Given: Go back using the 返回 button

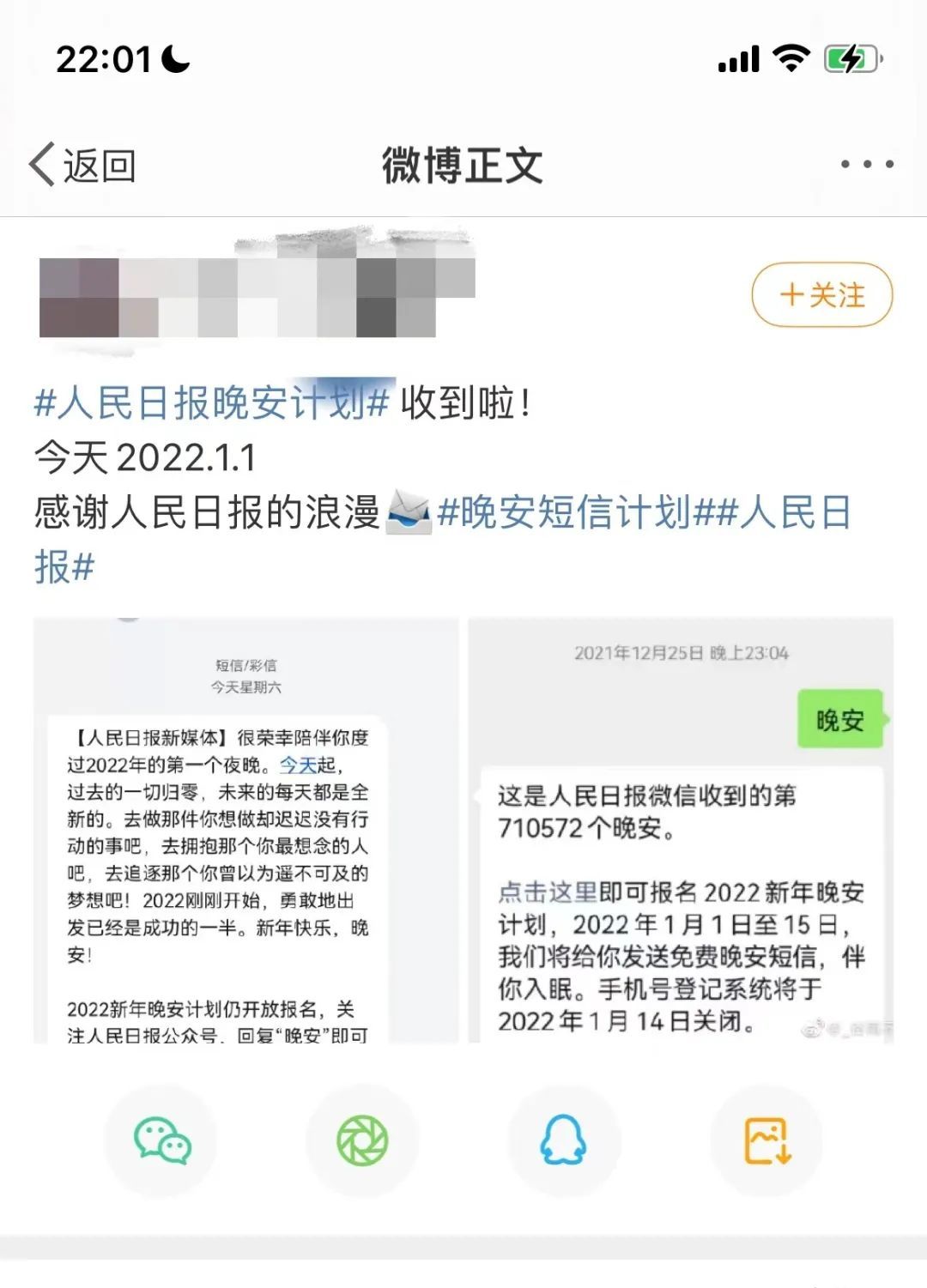Looking at the screenshot, I should point(83,165).
